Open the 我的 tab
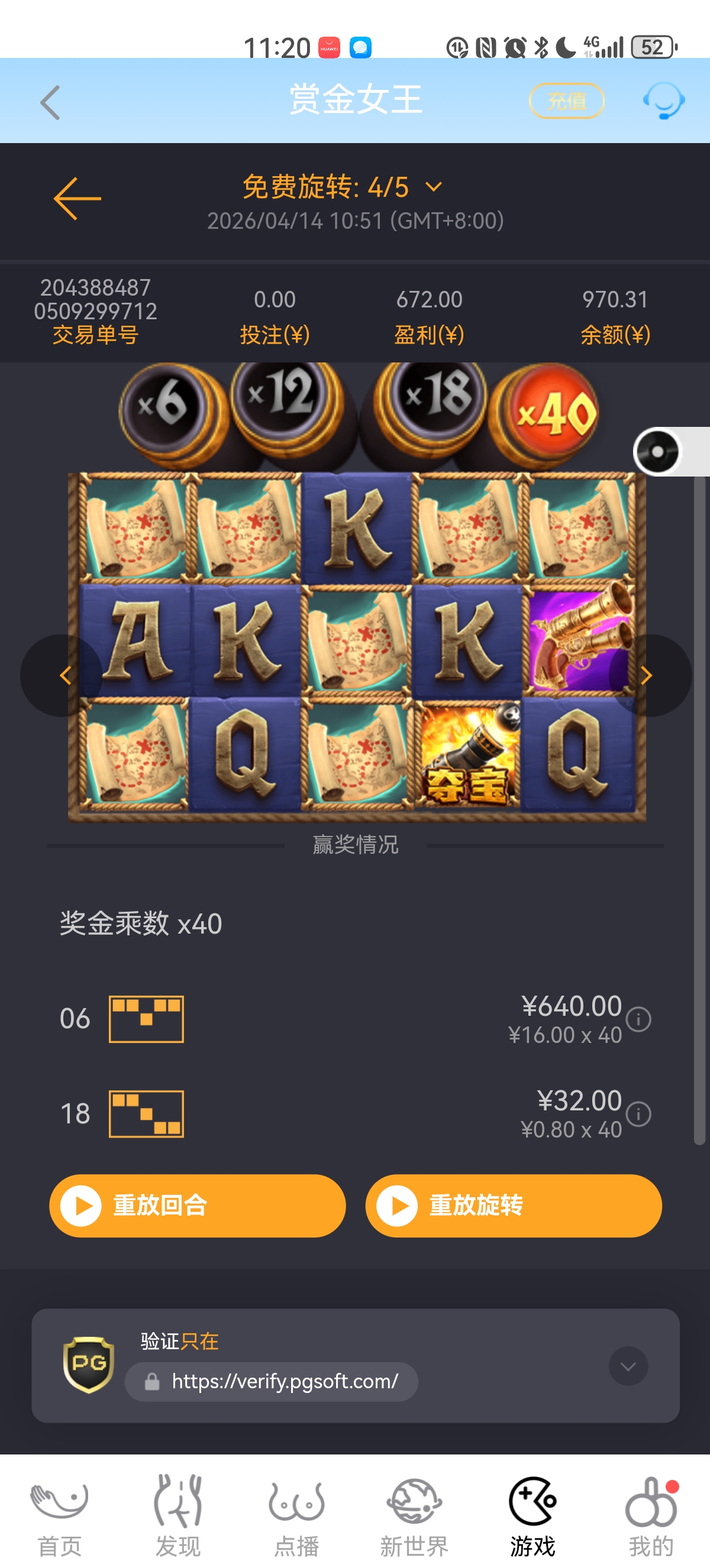The image size is (710, 1568). 651,1515
